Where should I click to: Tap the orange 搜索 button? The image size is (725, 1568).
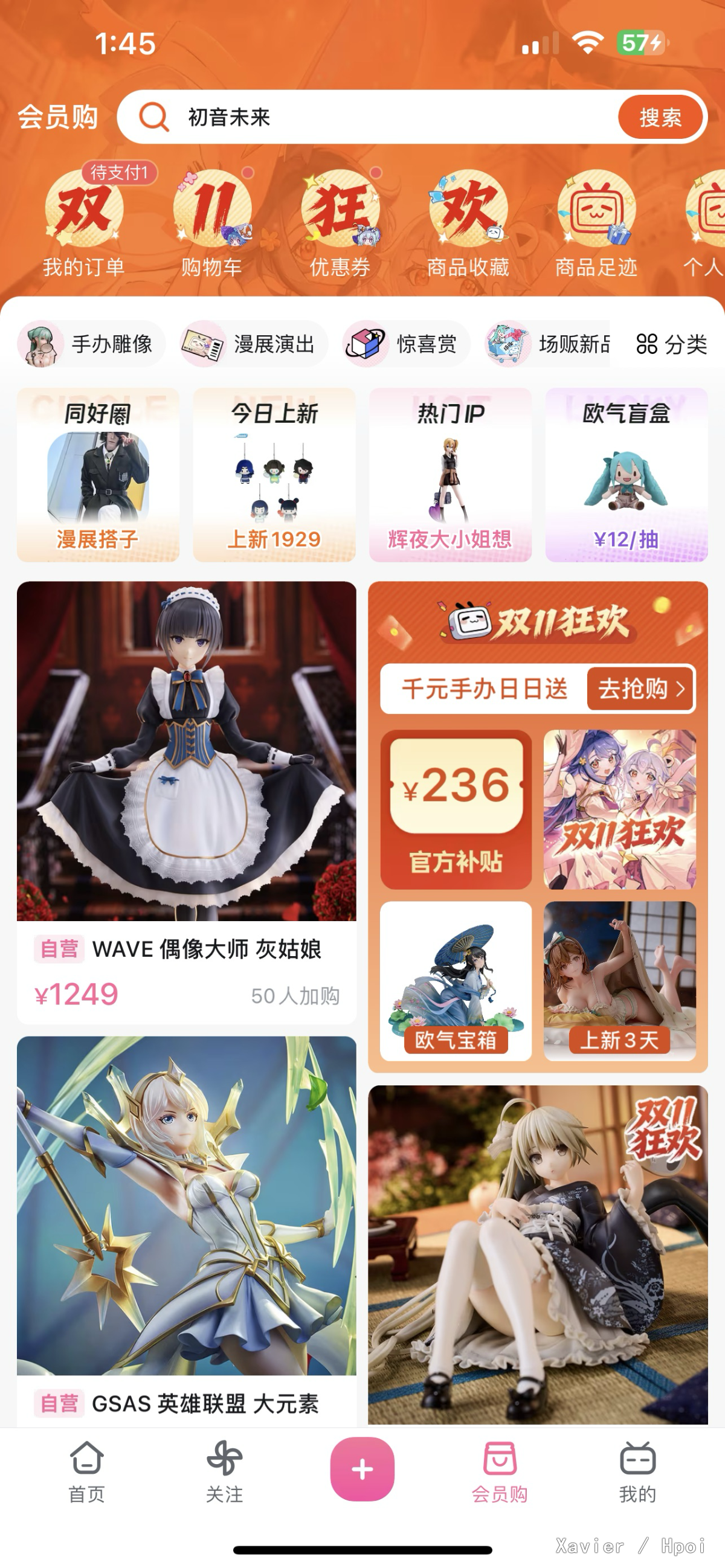[x=660, y=117]
